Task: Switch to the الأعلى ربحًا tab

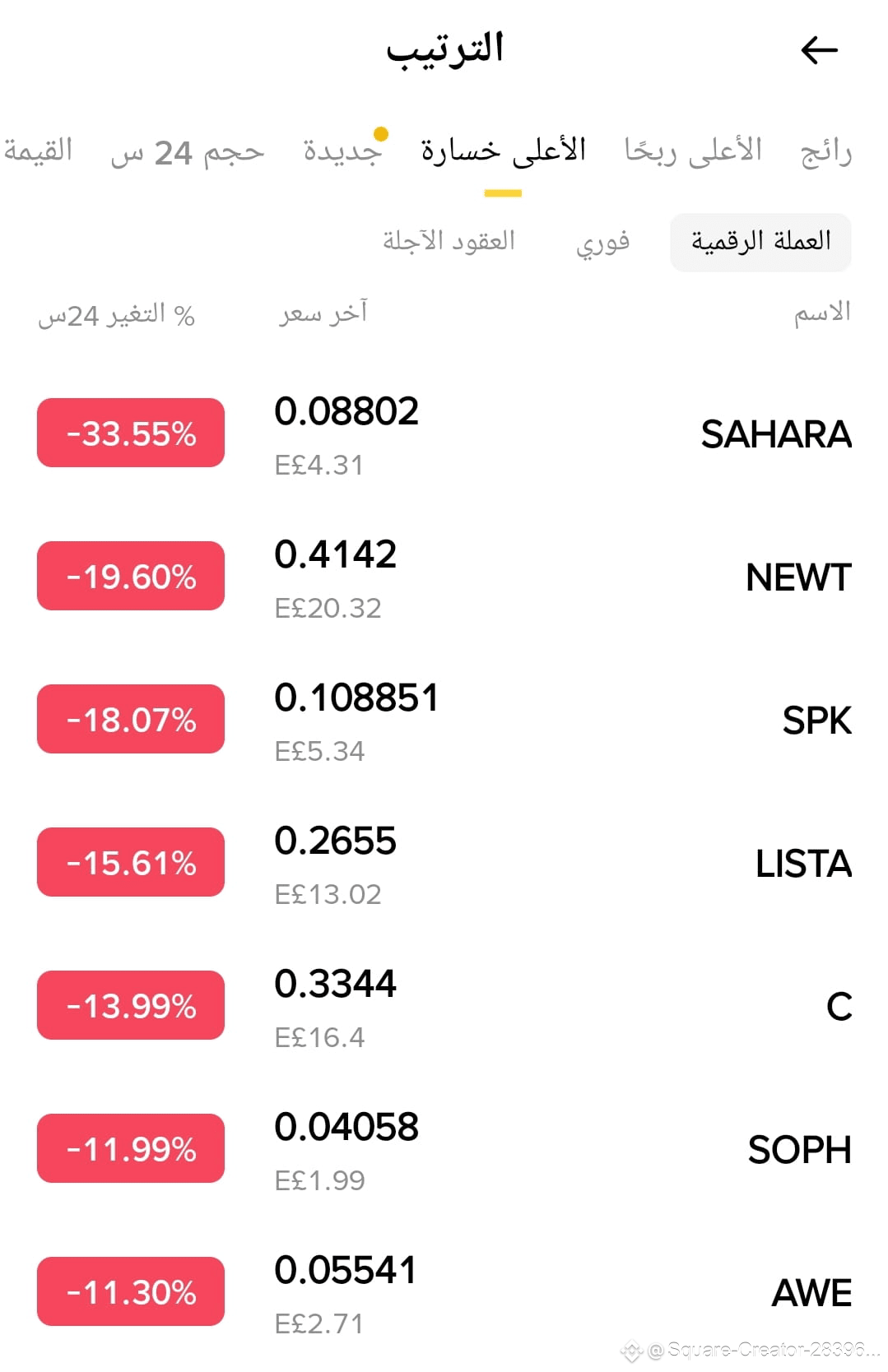Action: point(693,151)
